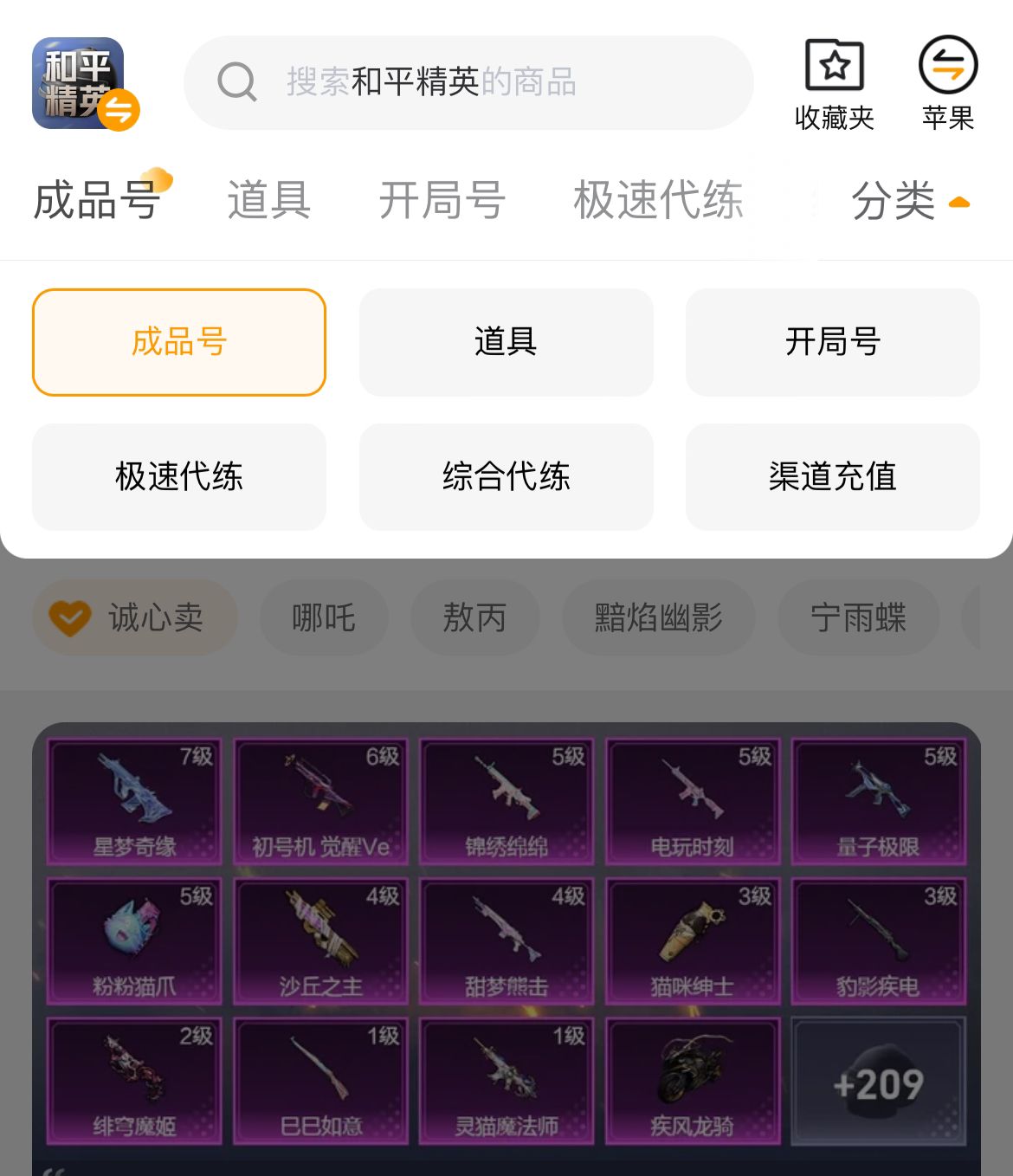Open the 收藏夹 favorites folder

point(834,83)
